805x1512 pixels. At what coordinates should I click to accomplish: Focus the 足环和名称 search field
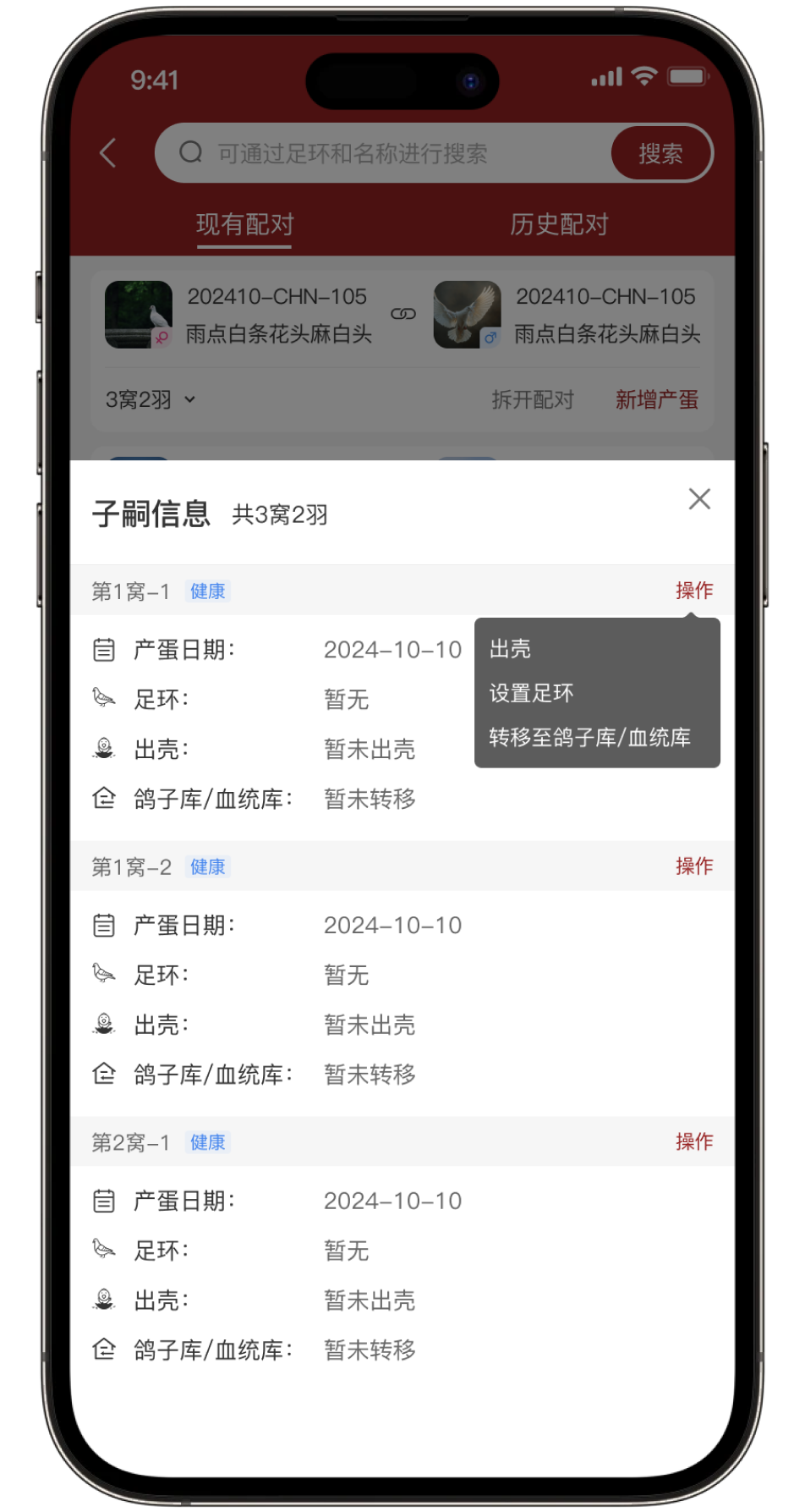381,153
